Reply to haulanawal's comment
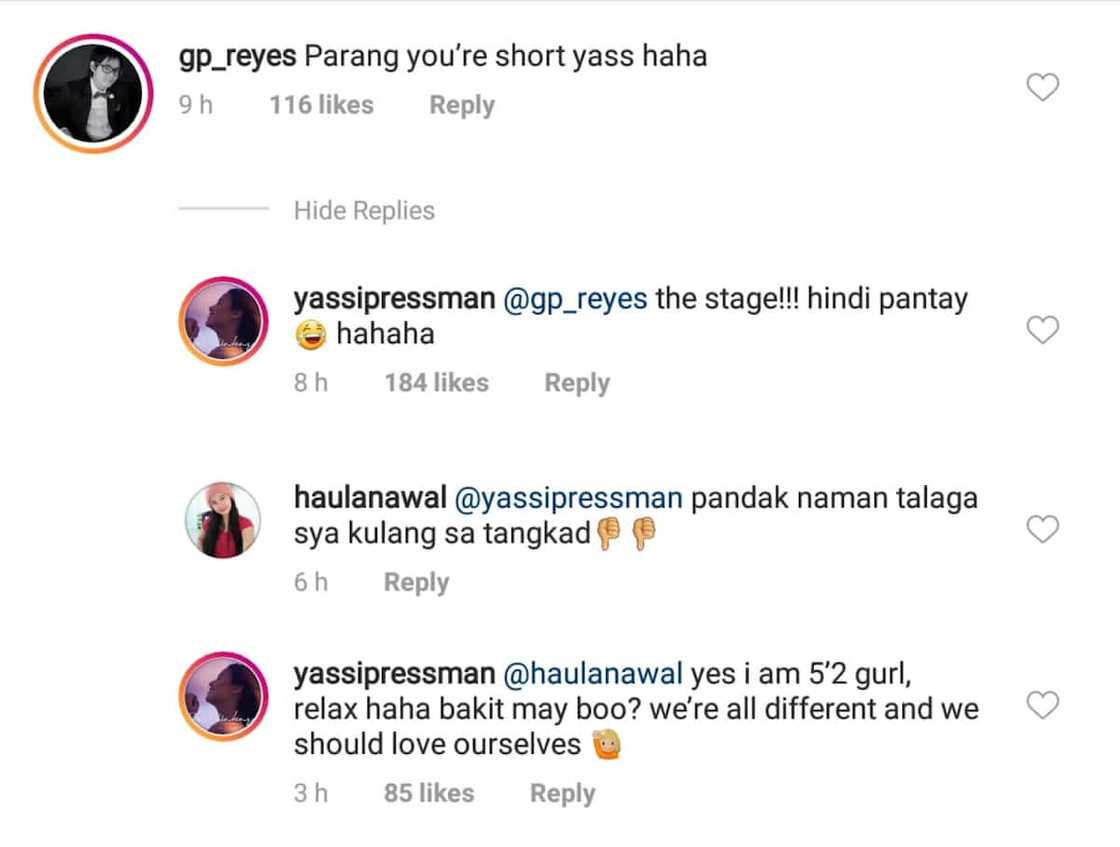Screen dimensions: 1120x847 point(416,582)
